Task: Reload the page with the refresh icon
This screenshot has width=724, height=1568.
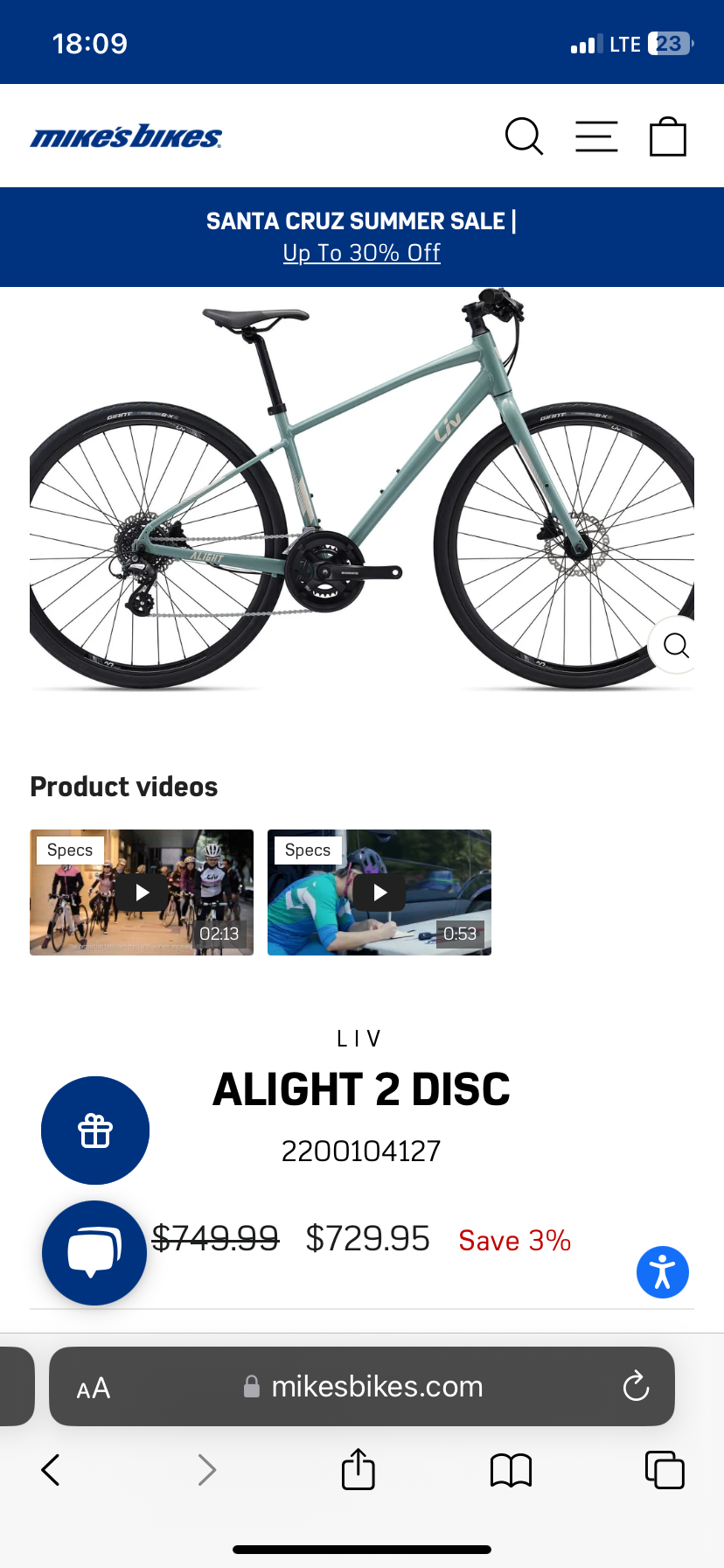Action: coord(636,1386)
